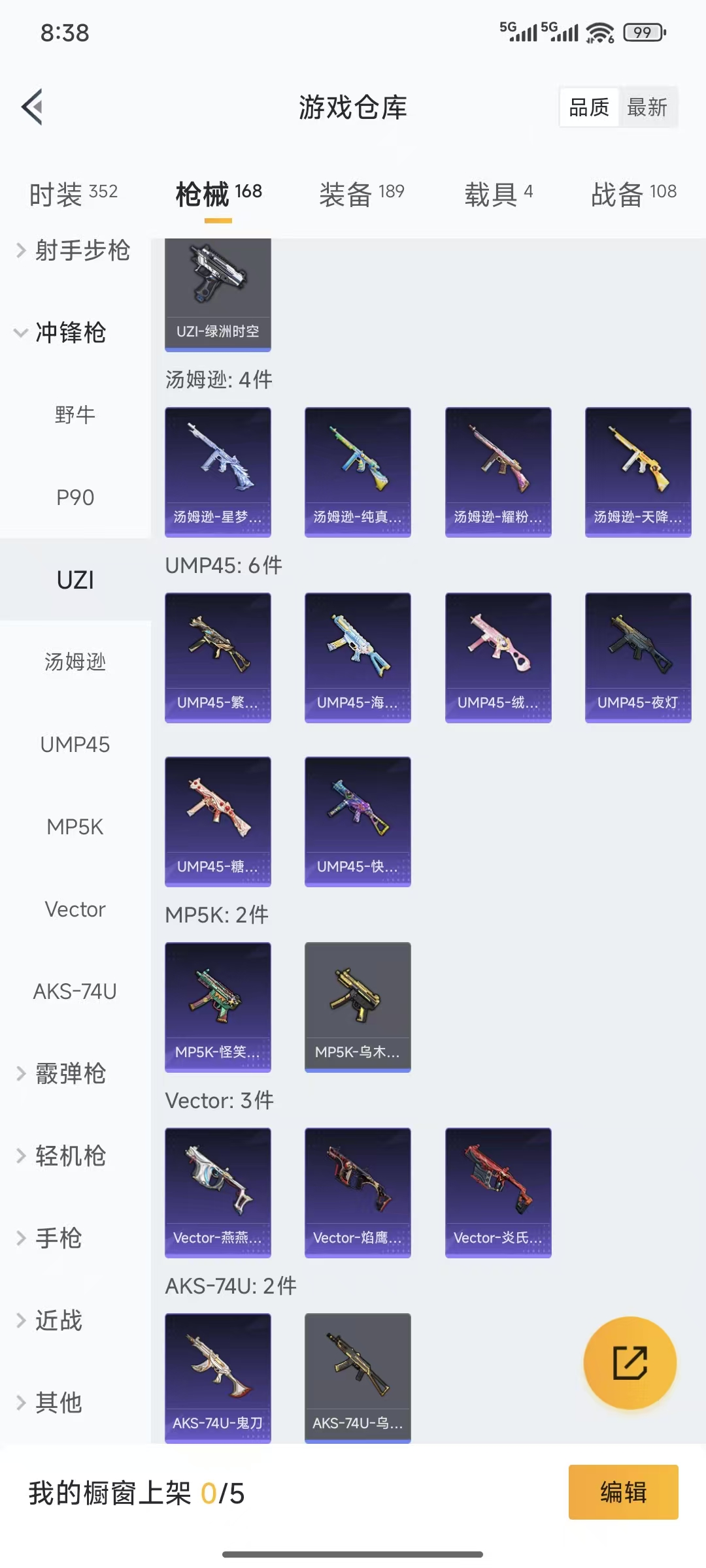The image size is (706, 1568).
Task: Switch to the 时装 tab
Action: click(x=73, y=194)
